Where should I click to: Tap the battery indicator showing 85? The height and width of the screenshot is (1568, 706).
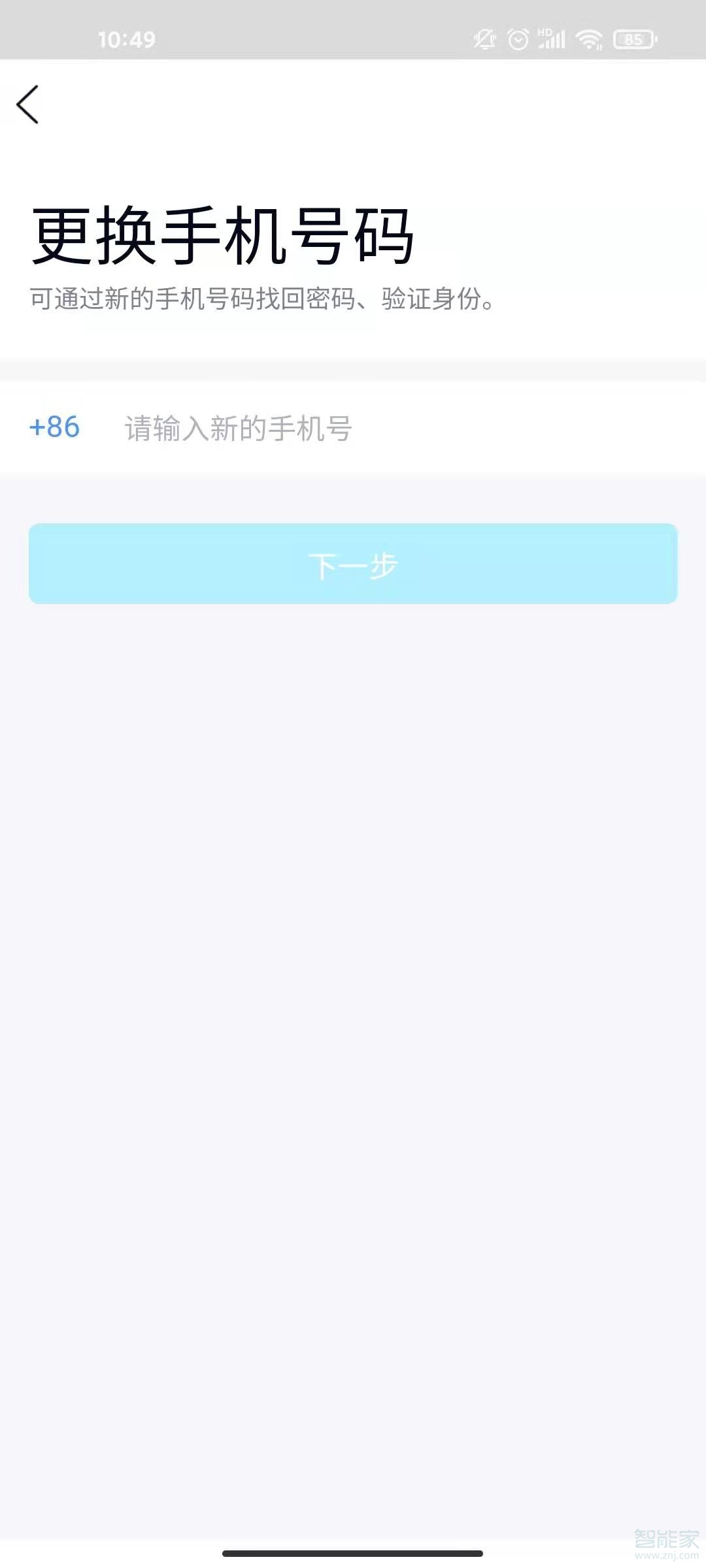point(635,39)
